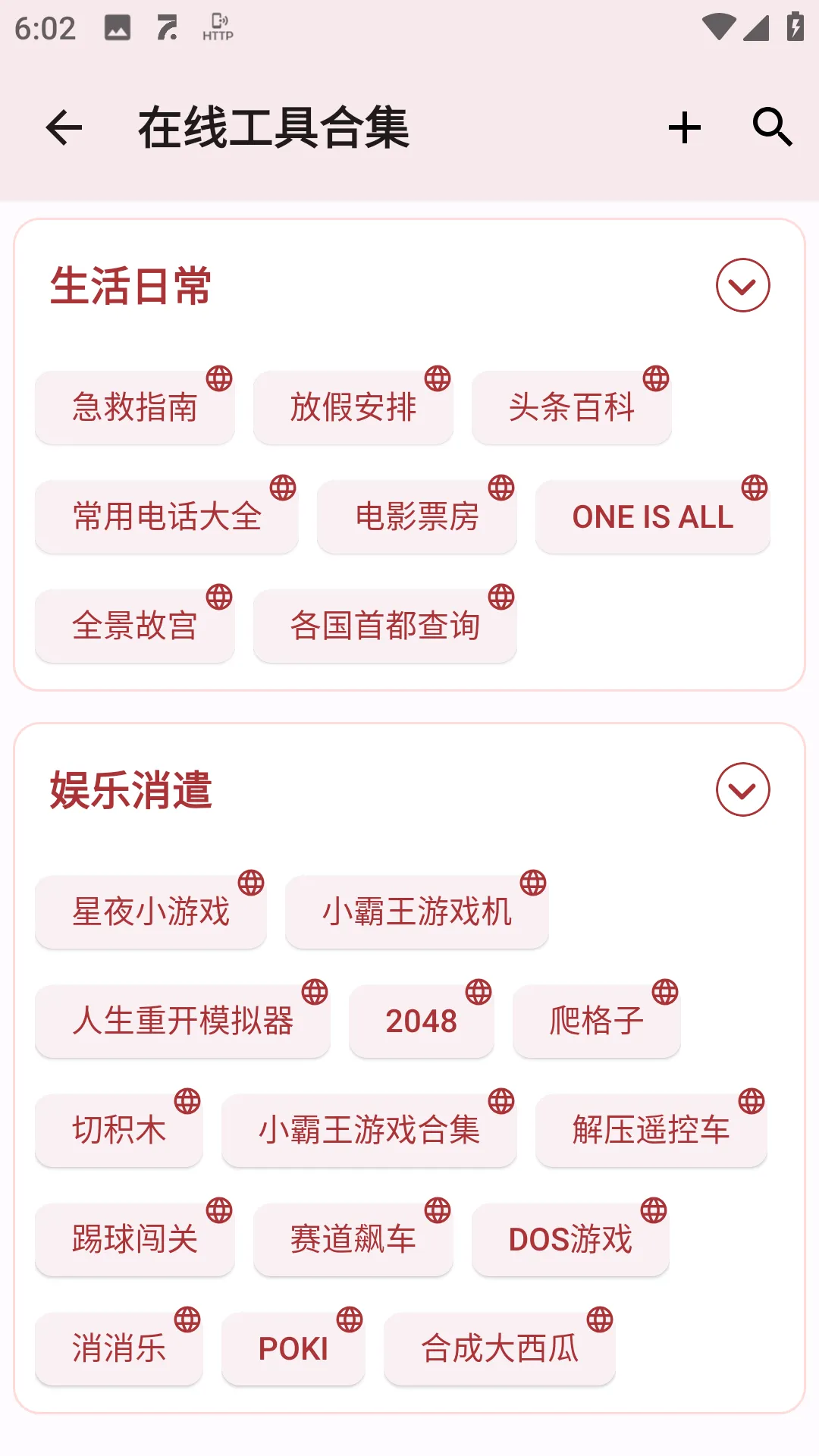819x1456 pixels.
Task: Open 各国首都查询
Action: click(x=385, y=626)
